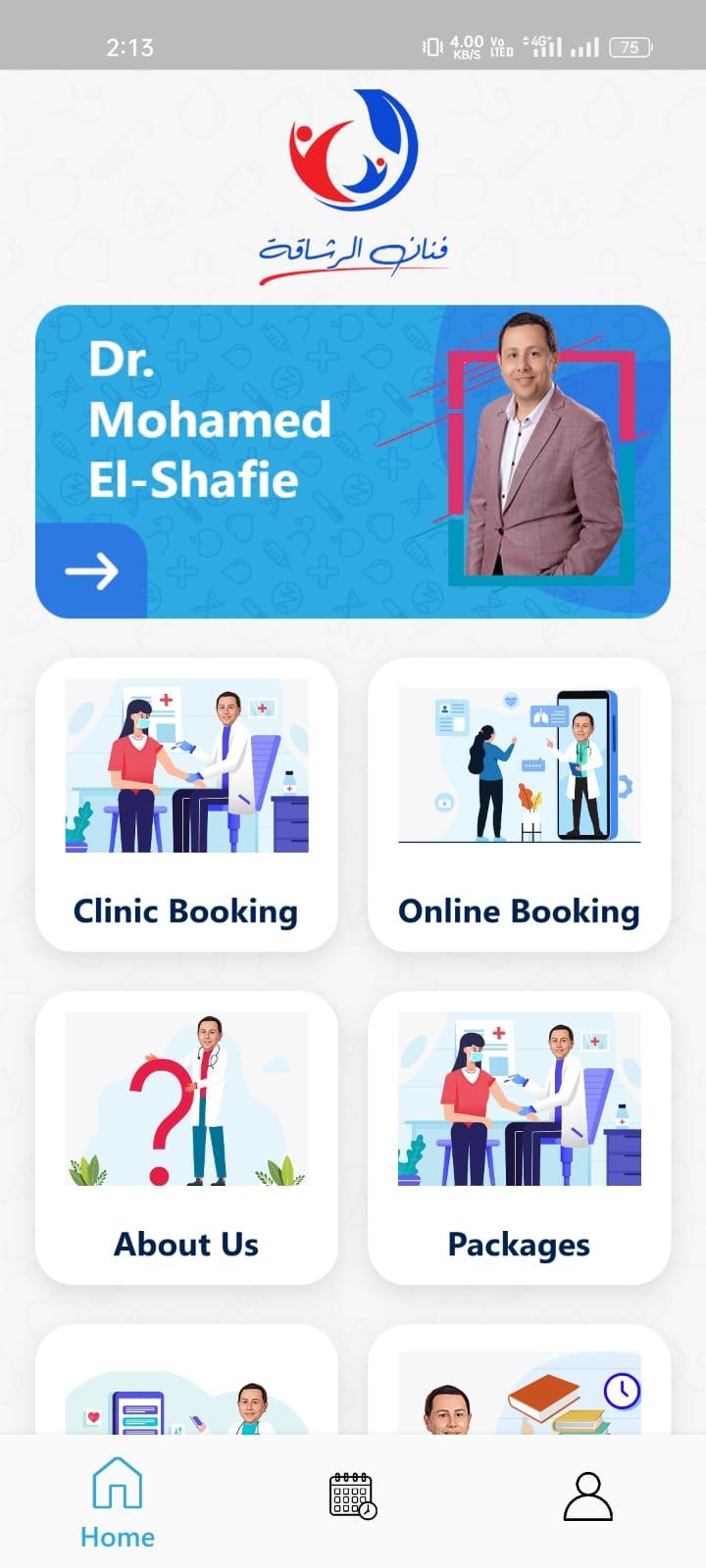
Task: Go to the profile tab
Action: coord(588,1495)
